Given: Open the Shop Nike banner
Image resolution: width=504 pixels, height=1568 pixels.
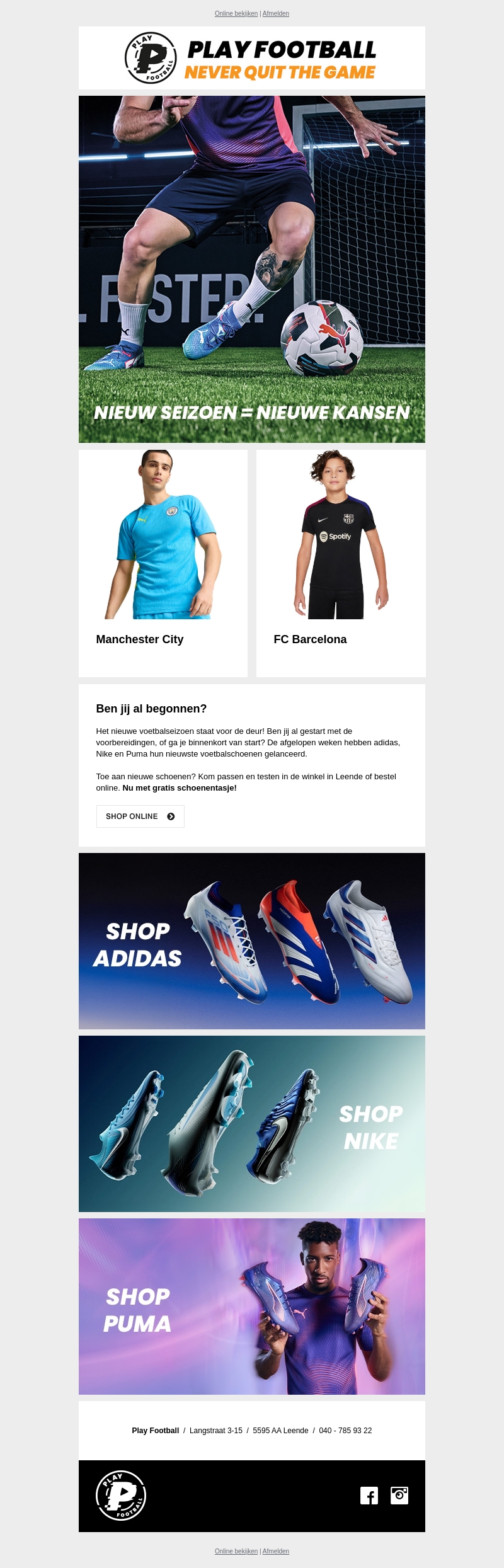Looking at the screenshot, I should 252,1124.
